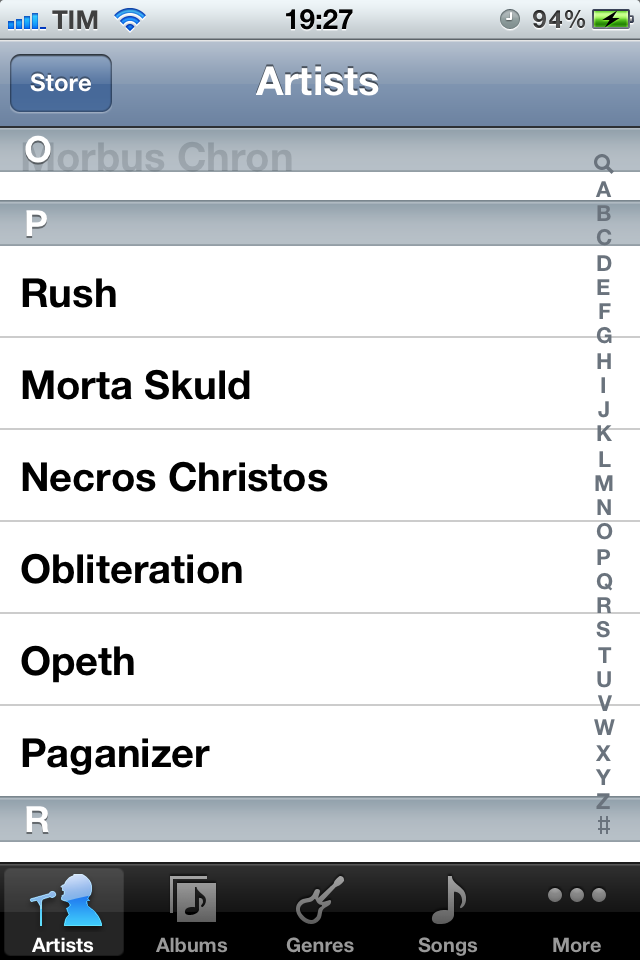The image size is (640, 960).
Task: Select the Artists tab
Action: tap(64, 912)
